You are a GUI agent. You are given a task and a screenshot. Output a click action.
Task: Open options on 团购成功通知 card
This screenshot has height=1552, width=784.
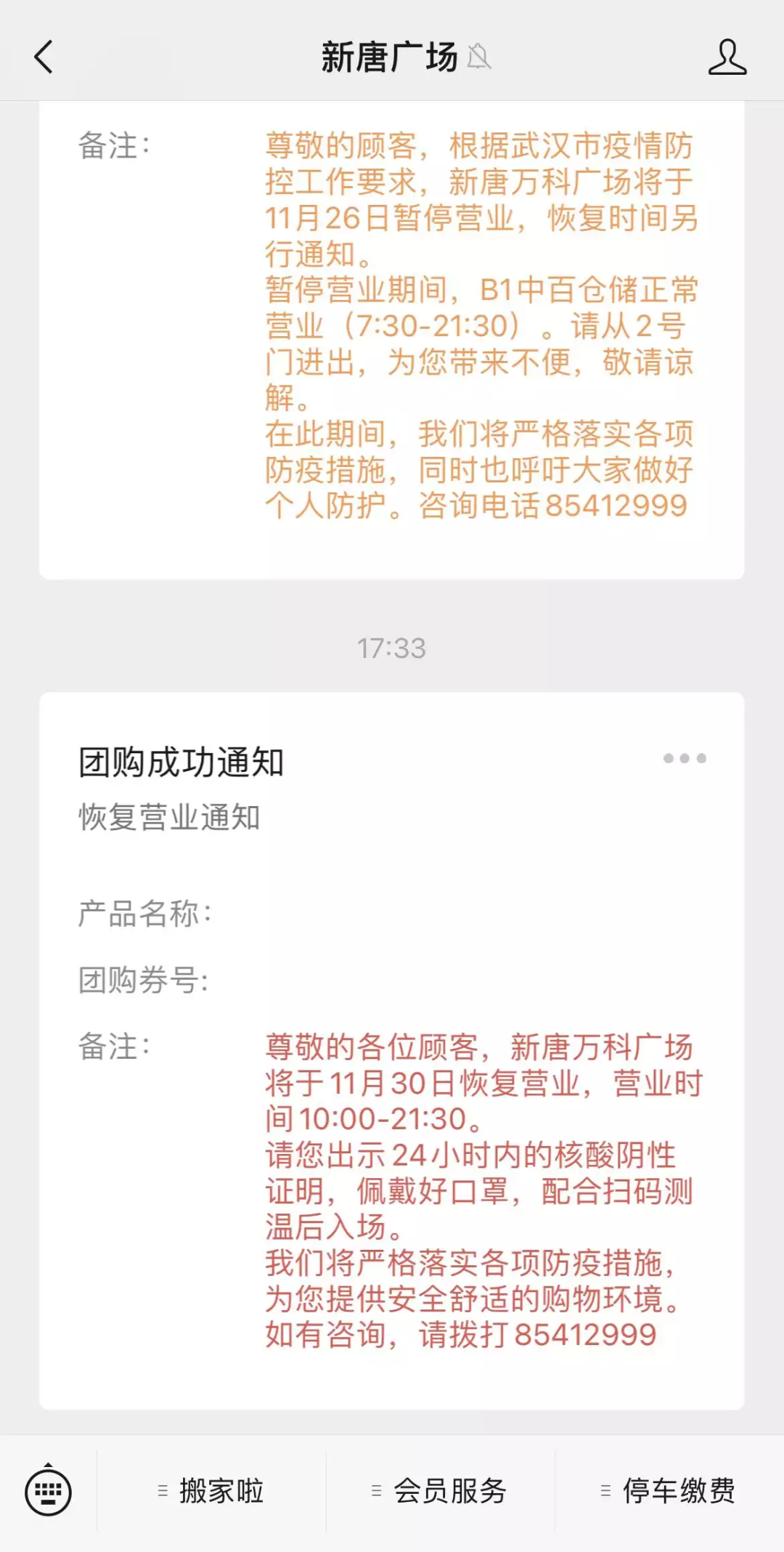pos(684,758)
